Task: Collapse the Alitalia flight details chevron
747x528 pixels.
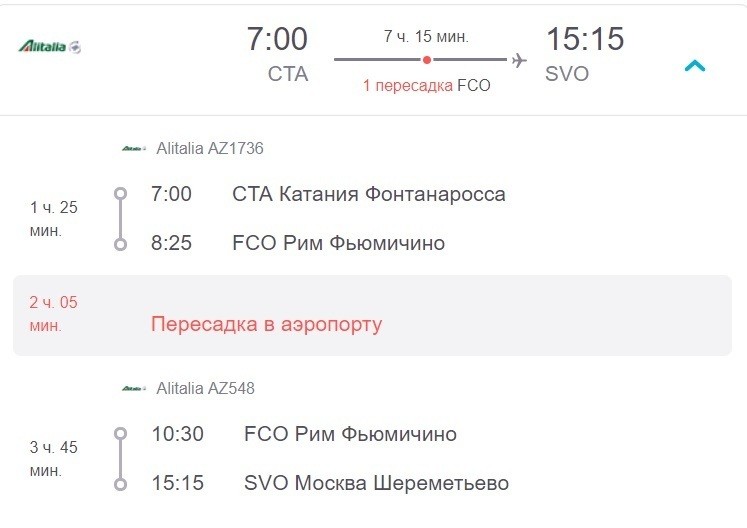Action: 694,66
